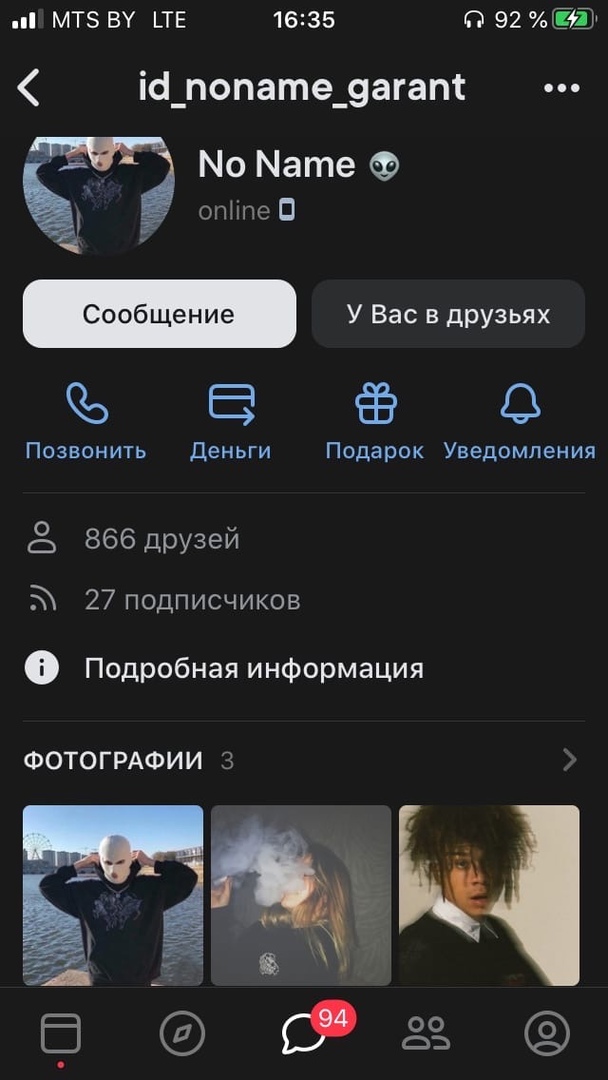Switch to the friends tab
This screenshot has height=1080, width=608.
[425, 1033]
